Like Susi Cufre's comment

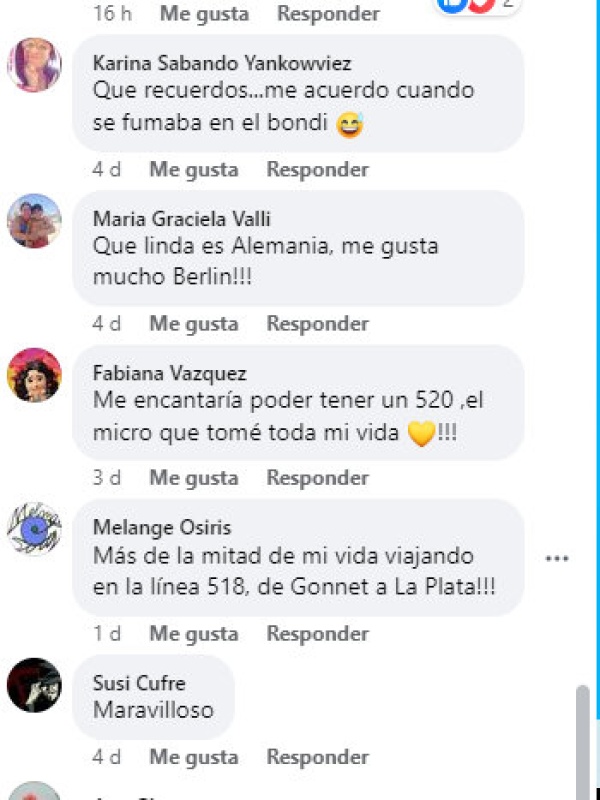pos(194,758)
